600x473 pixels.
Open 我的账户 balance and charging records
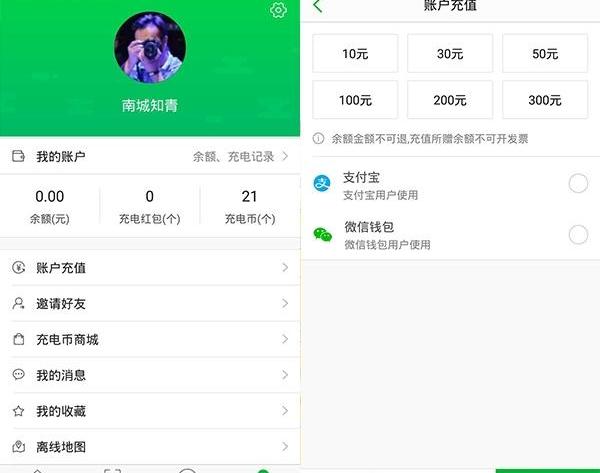point(150,157)
